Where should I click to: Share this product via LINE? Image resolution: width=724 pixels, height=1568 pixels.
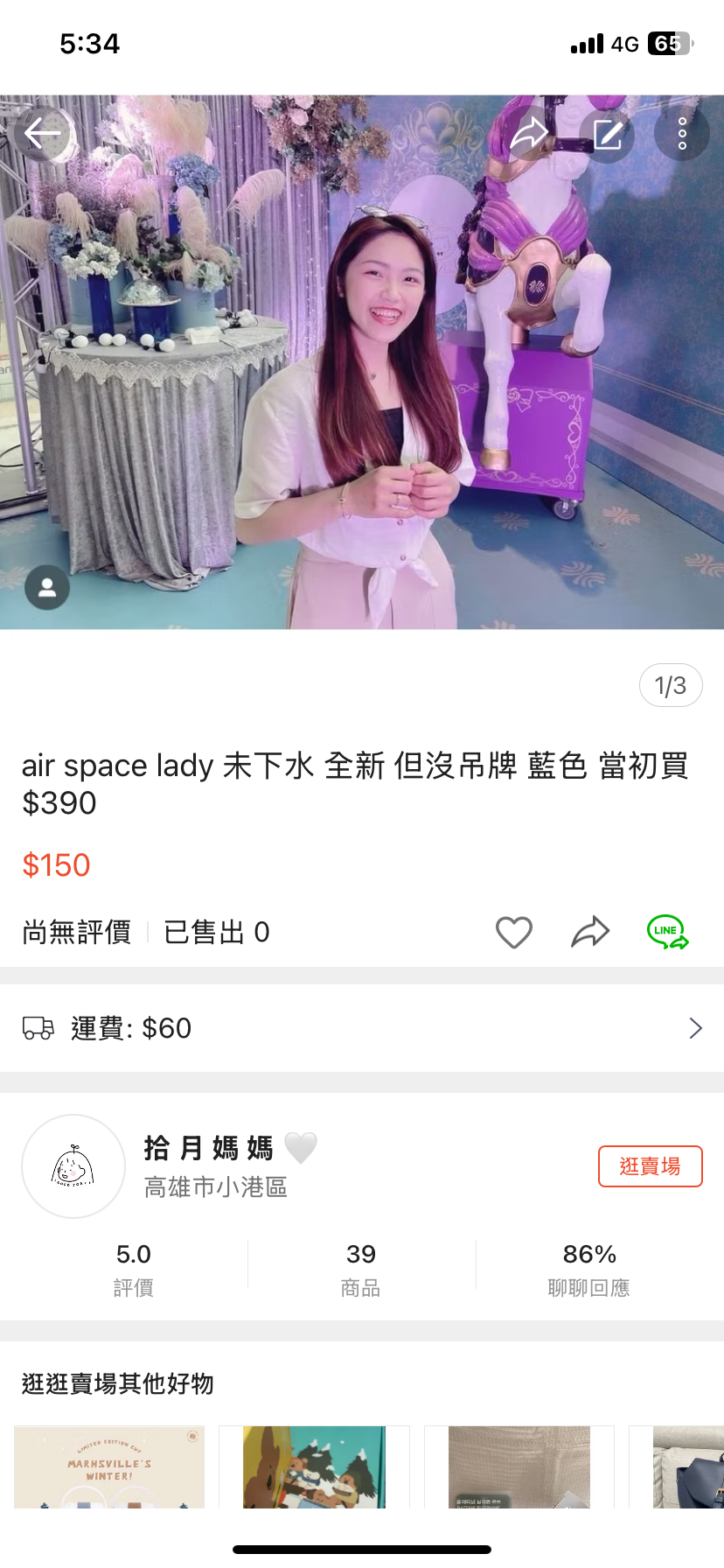pyautogui.click(x=667, y=933)
